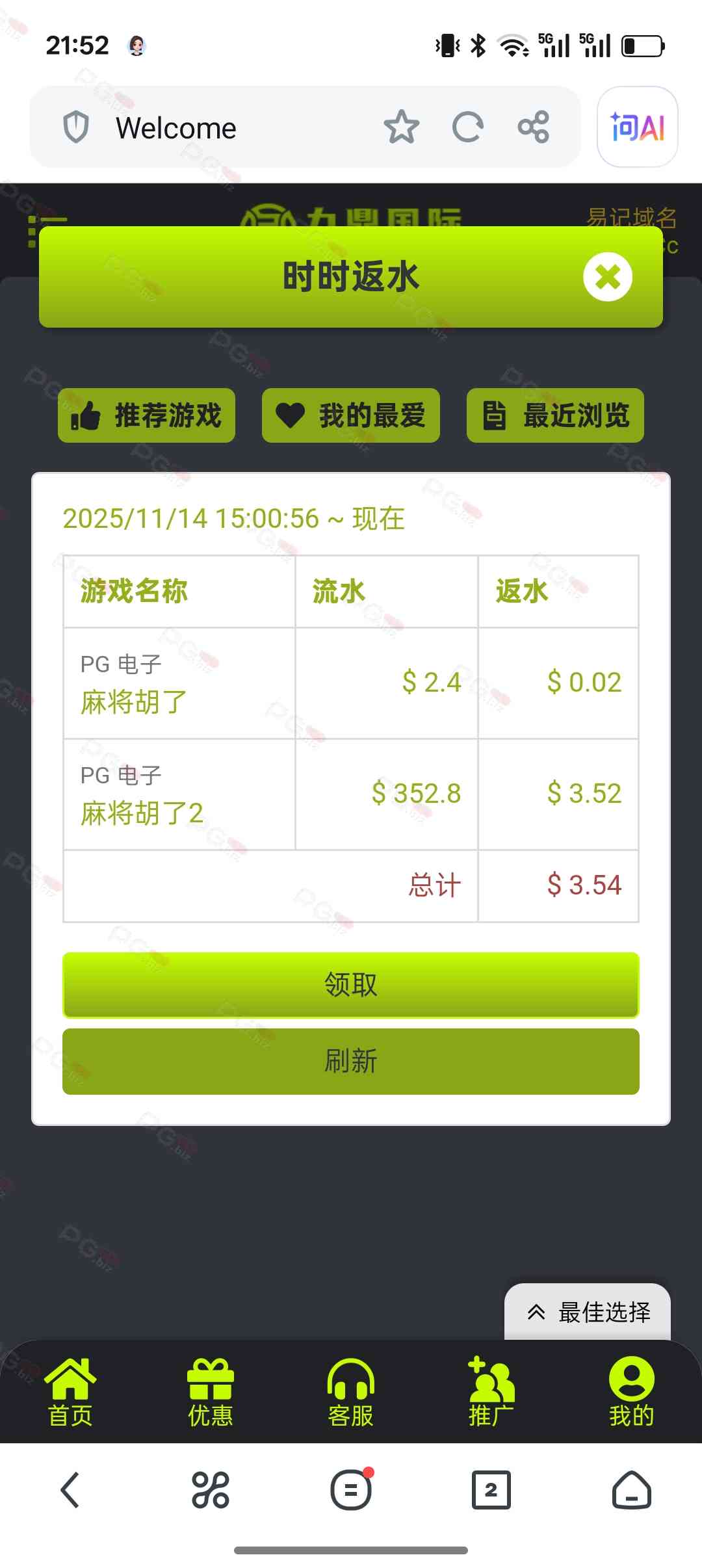Open 推荐游戏 recommended games
Image resolution: width=702 pixels, height=1568 pixels.
point(146,415)
